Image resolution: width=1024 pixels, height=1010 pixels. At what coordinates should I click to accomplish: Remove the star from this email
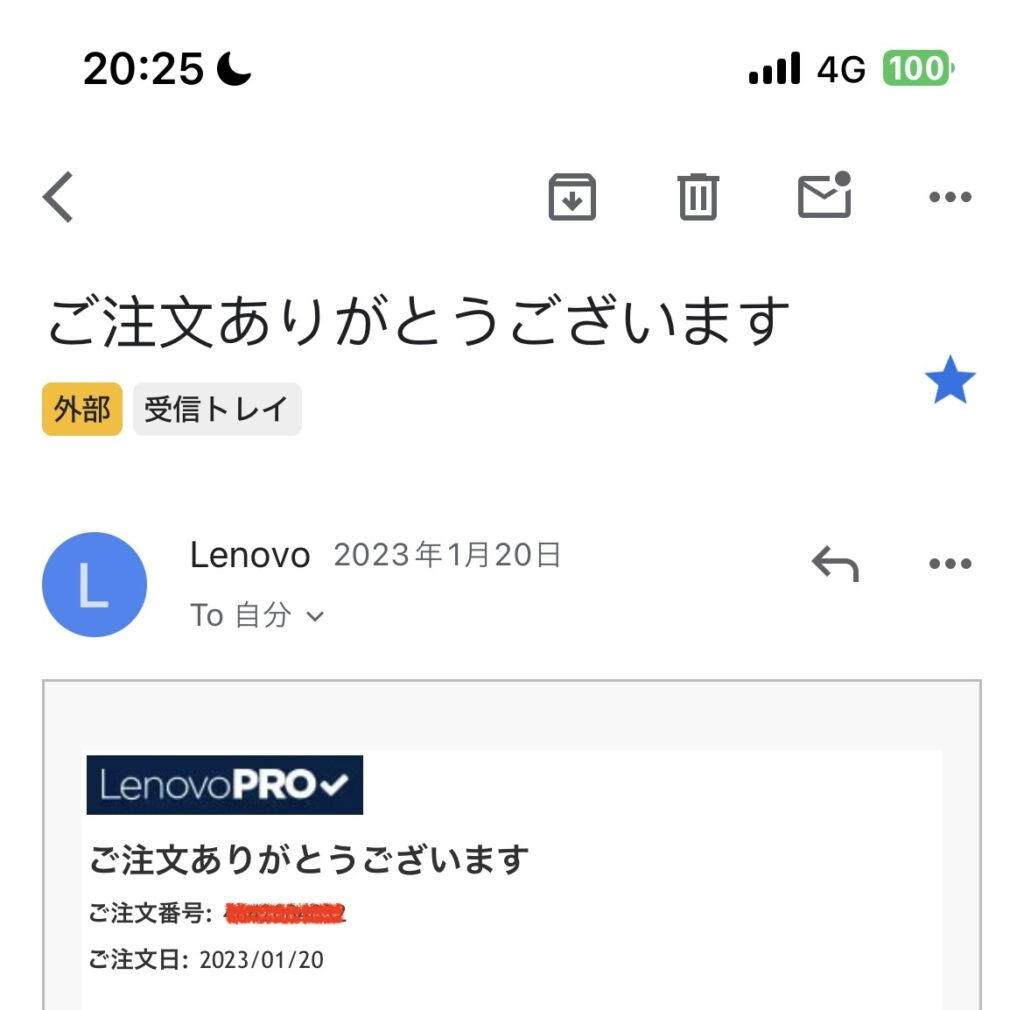[949, 382]
